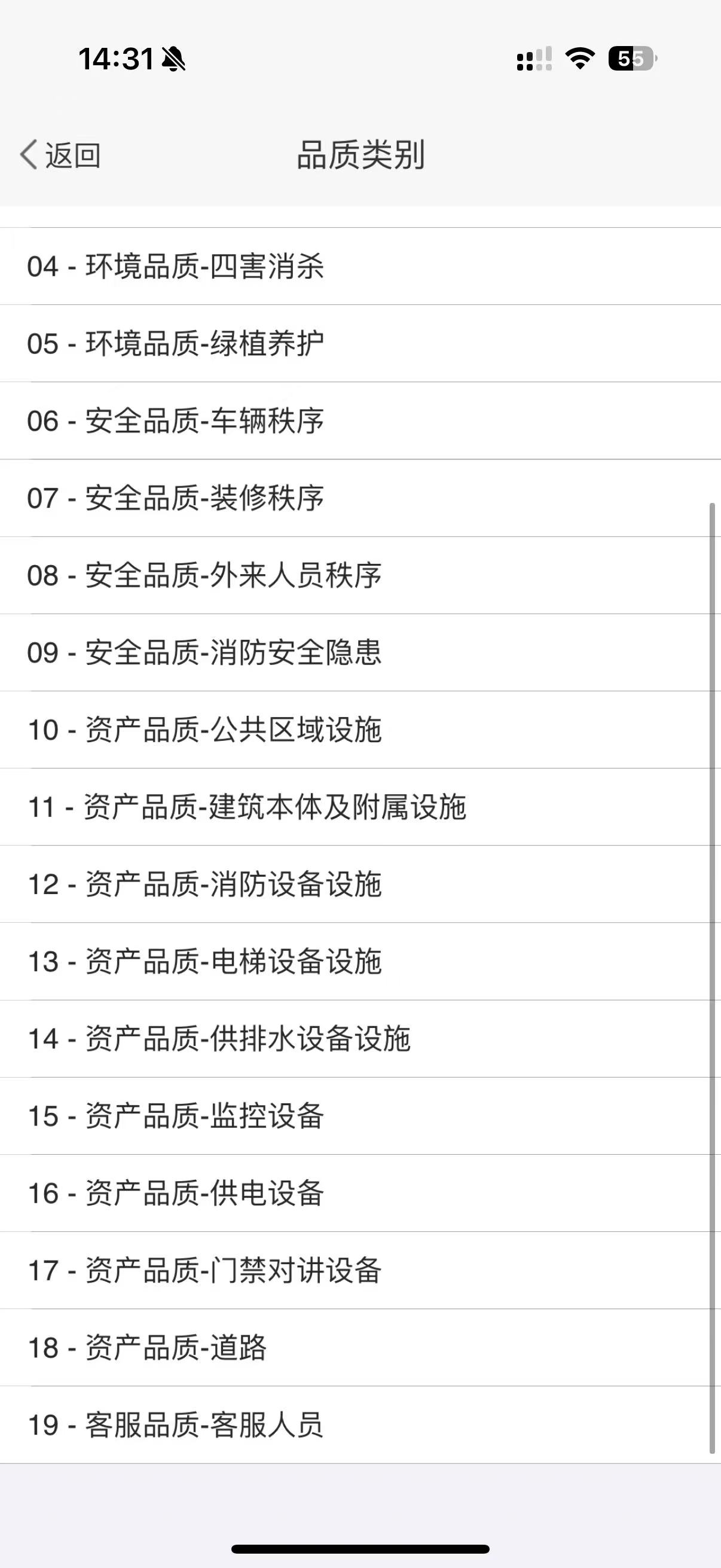Pick 06 - 安全品质-车辆秩序
This screenshot has height=1568, width=721.
coord(176,421)
